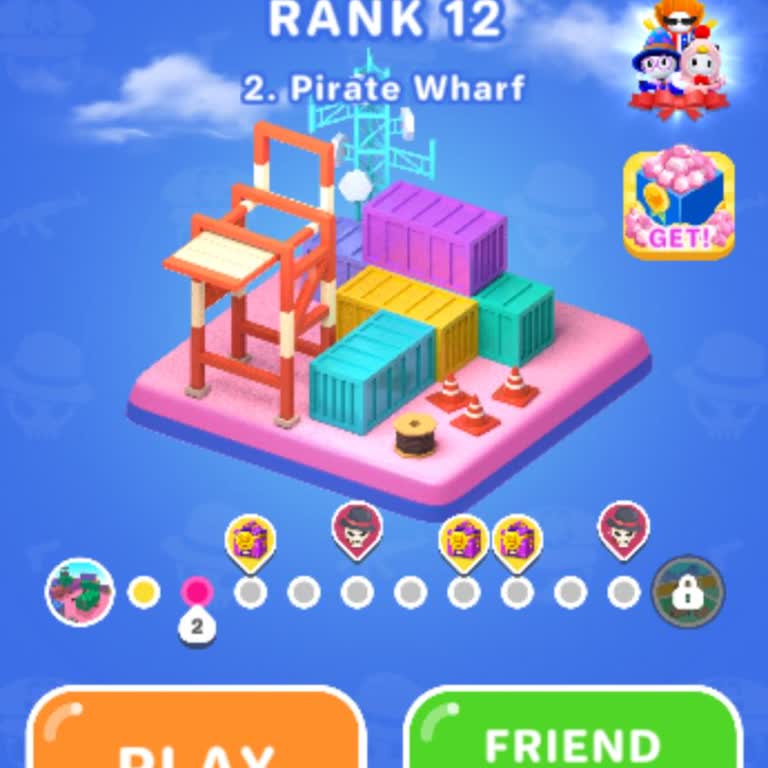Tap the locked next map icon
768x768 pixels.
(688, 592)
